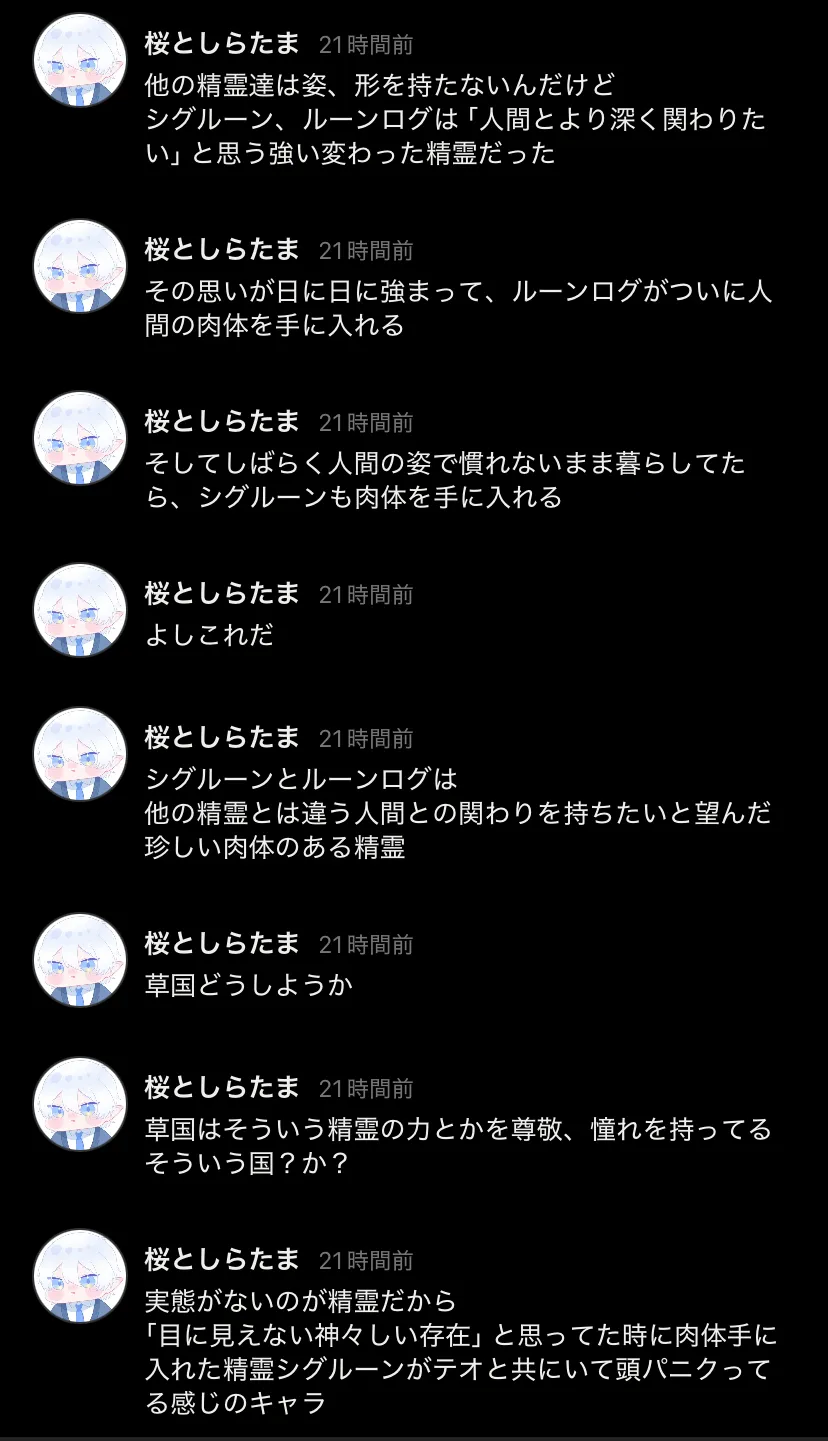Open avatar beside comment starting そしてしばらく人間の姿
This screenshot has width=828, height=1441.
[x=79, y=439]
